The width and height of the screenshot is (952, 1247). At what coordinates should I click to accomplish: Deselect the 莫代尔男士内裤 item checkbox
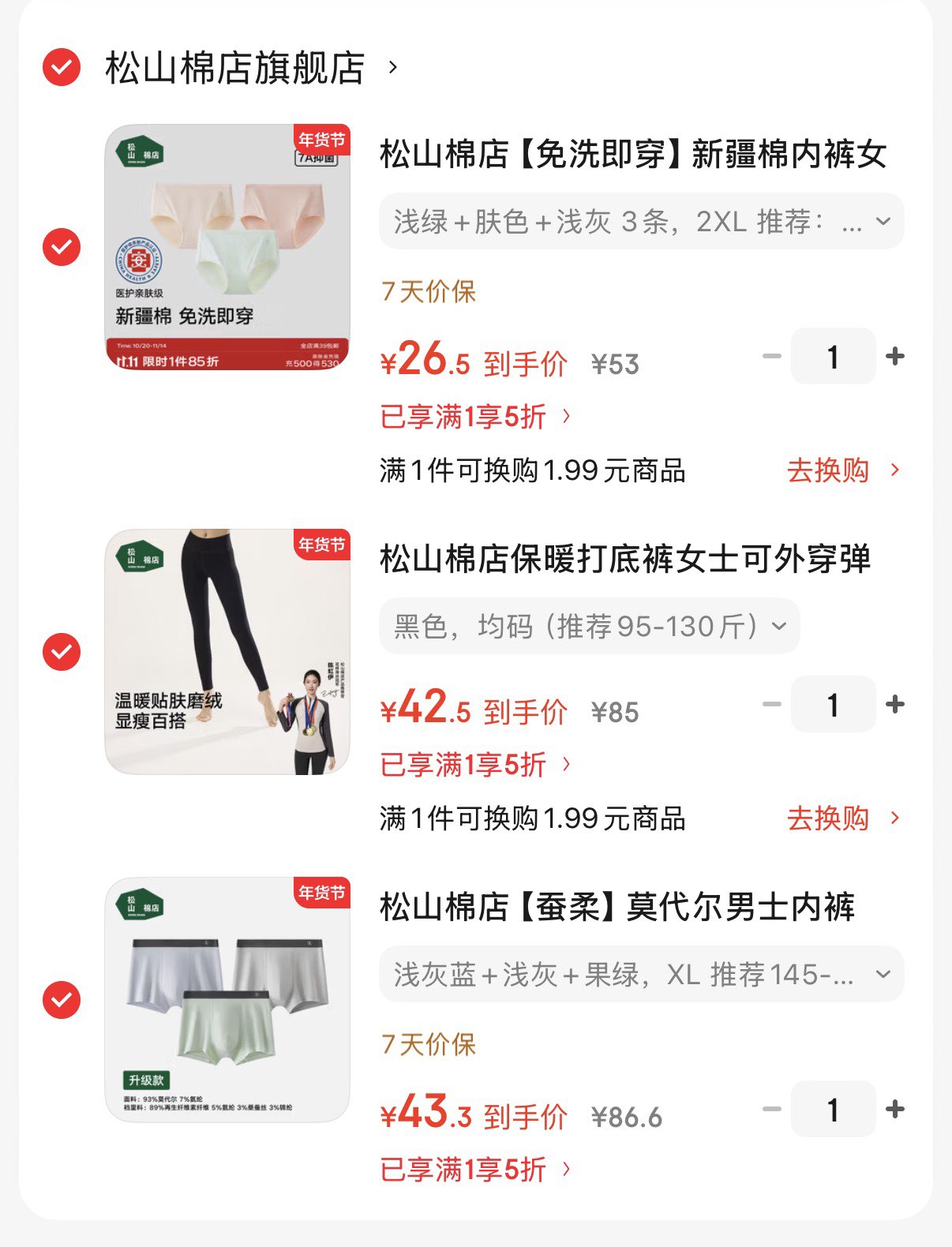[62, 1000]
